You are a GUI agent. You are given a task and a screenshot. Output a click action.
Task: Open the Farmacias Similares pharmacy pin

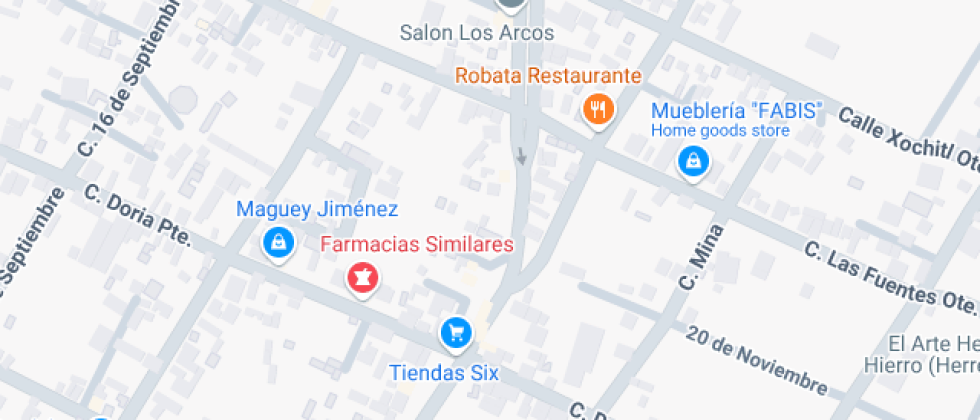click(x=363, y=276)
